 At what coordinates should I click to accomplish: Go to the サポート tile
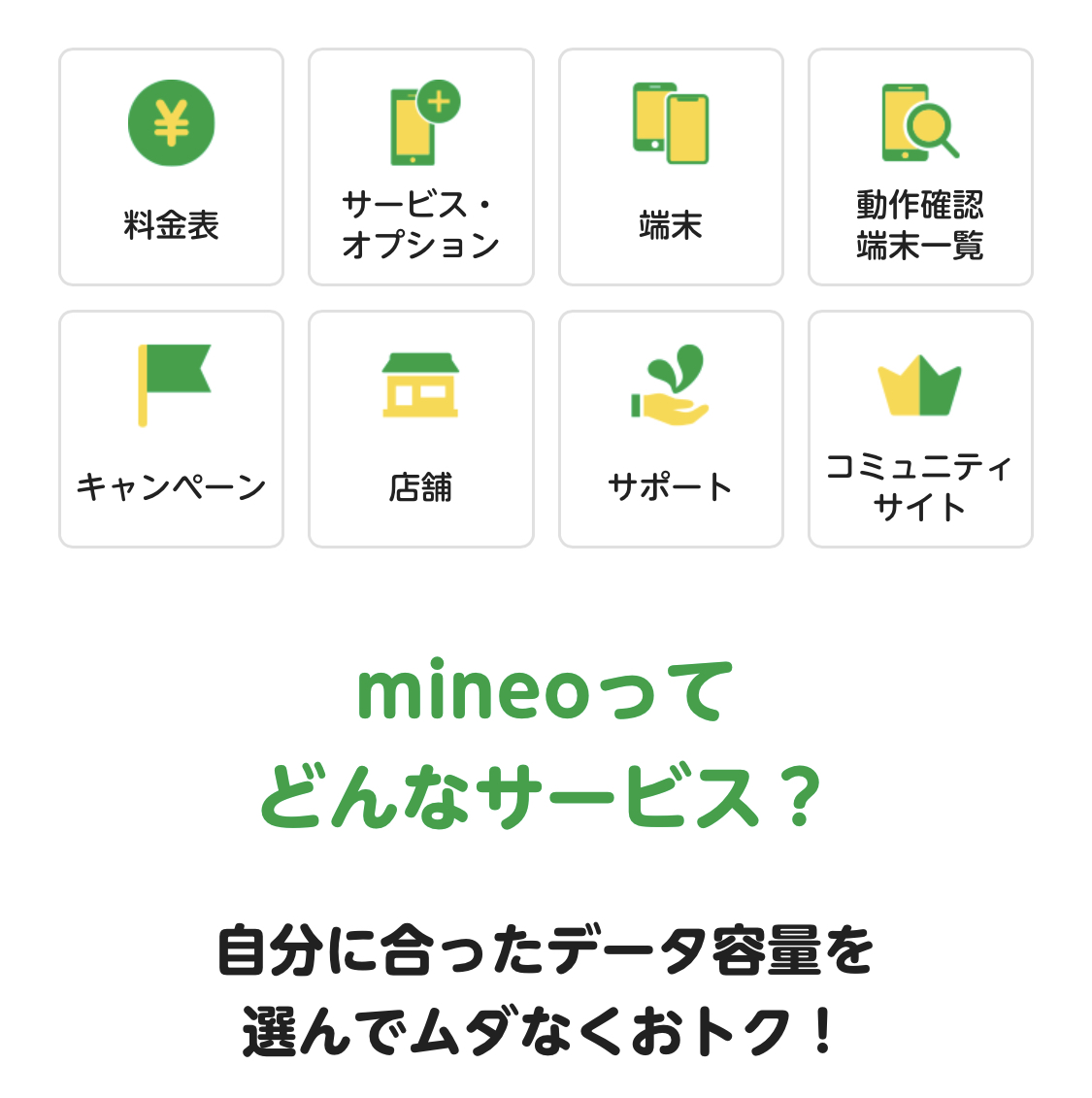(x=671, y=429)
